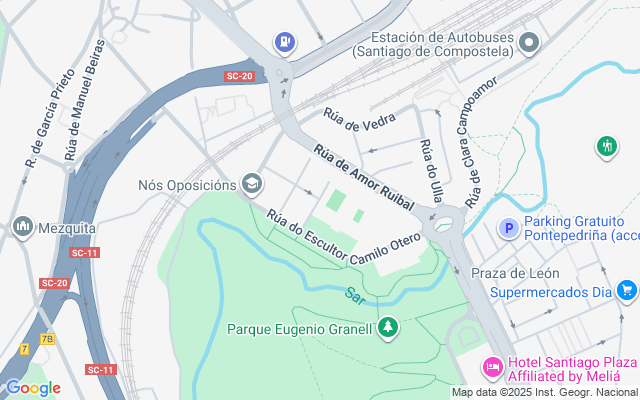View Hotel Santiago Plaza marker

[493, 368]
